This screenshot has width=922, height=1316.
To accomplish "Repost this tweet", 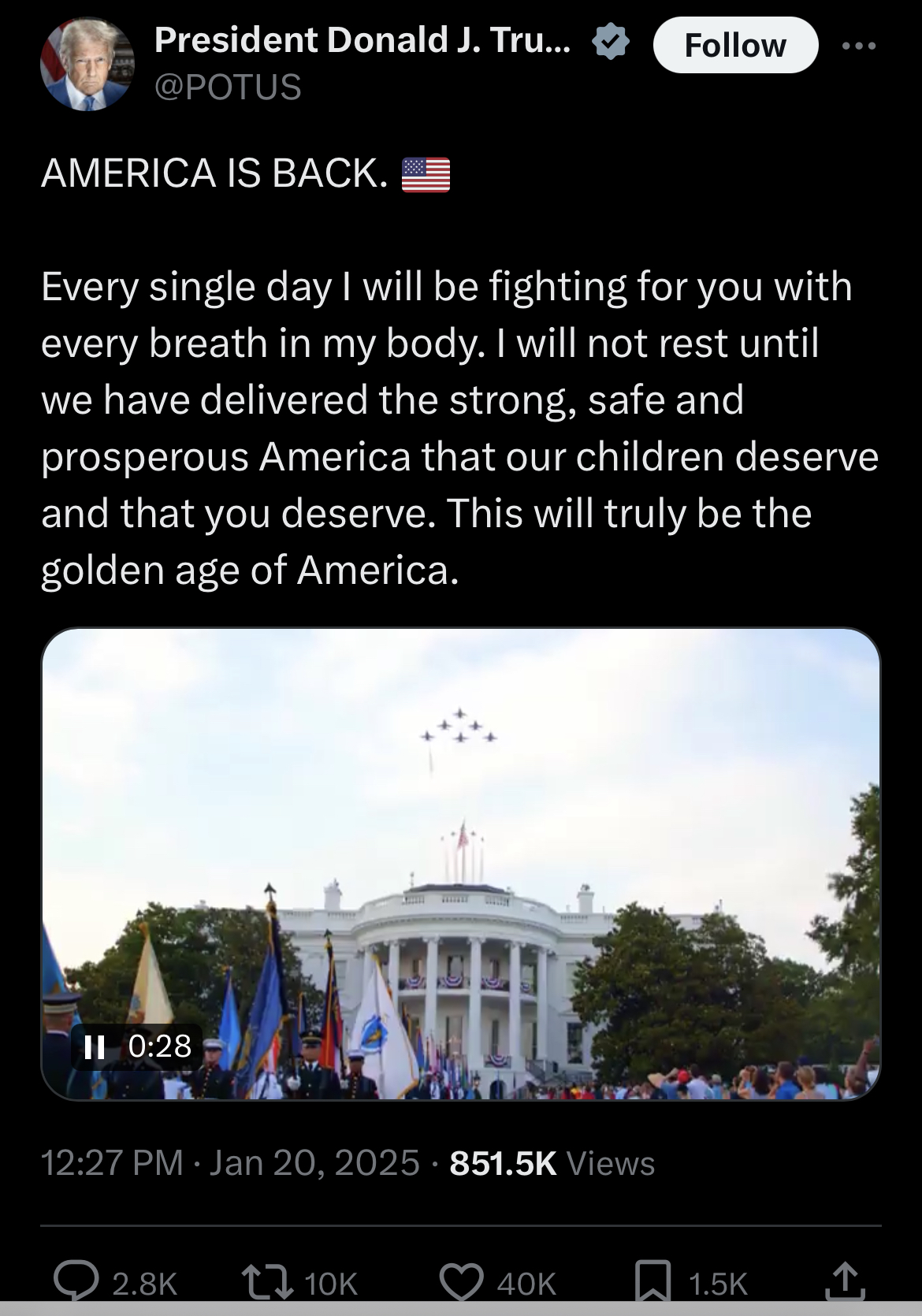I will pos(265,1283).
